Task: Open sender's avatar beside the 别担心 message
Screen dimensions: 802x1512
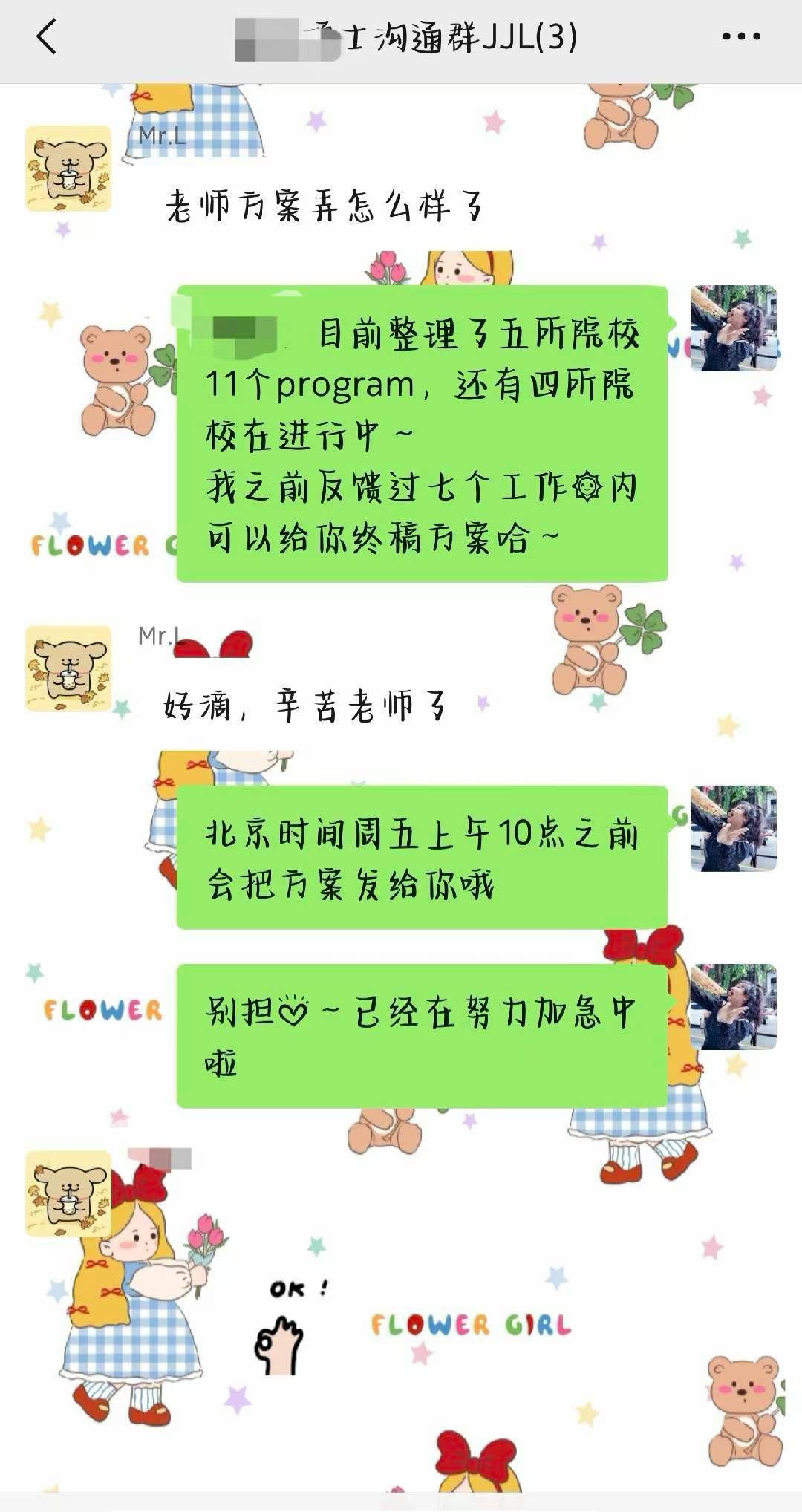Action: [733, 1006]
